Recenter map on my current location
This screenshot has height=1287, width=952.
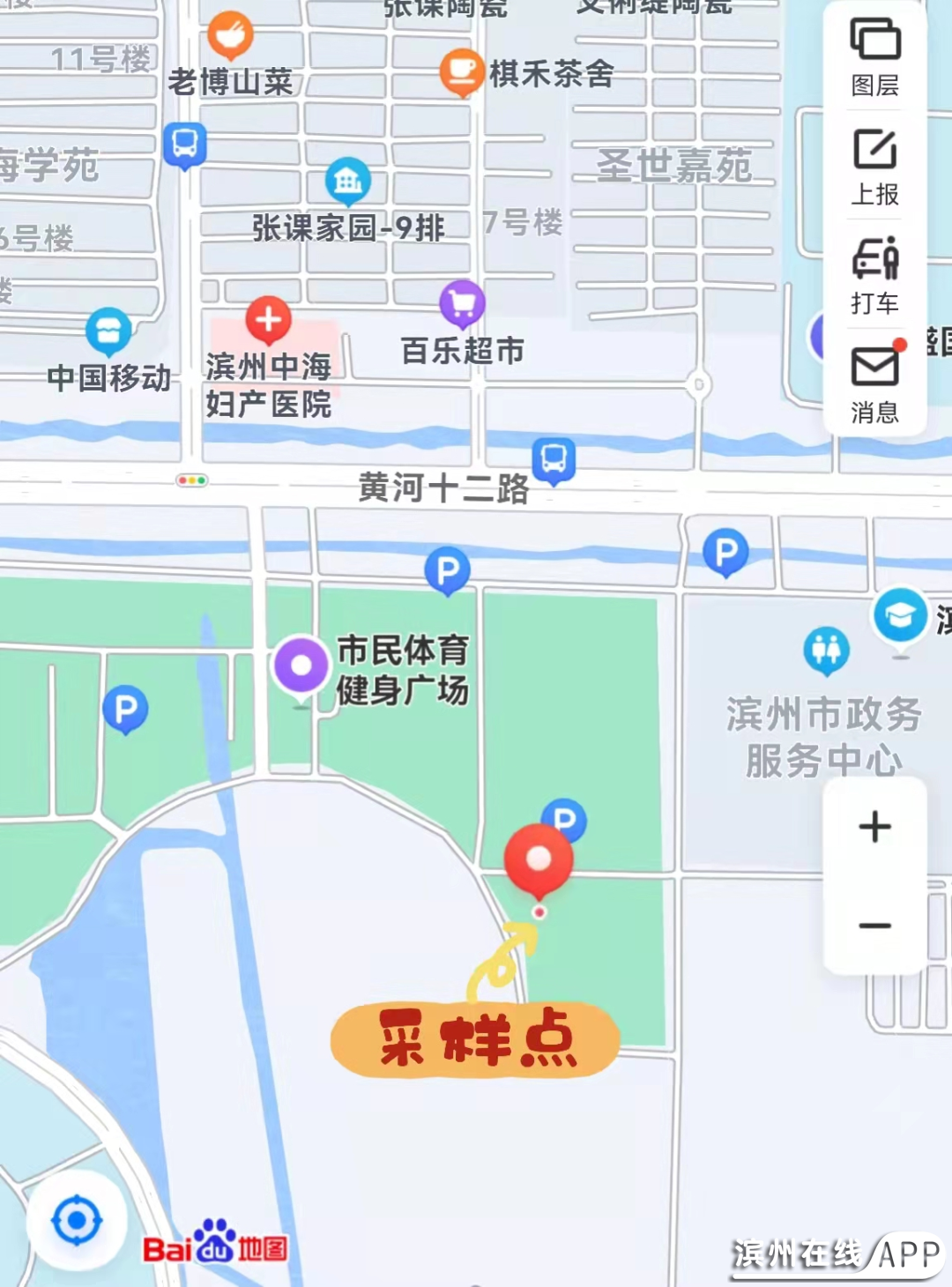coord(77,1221)
